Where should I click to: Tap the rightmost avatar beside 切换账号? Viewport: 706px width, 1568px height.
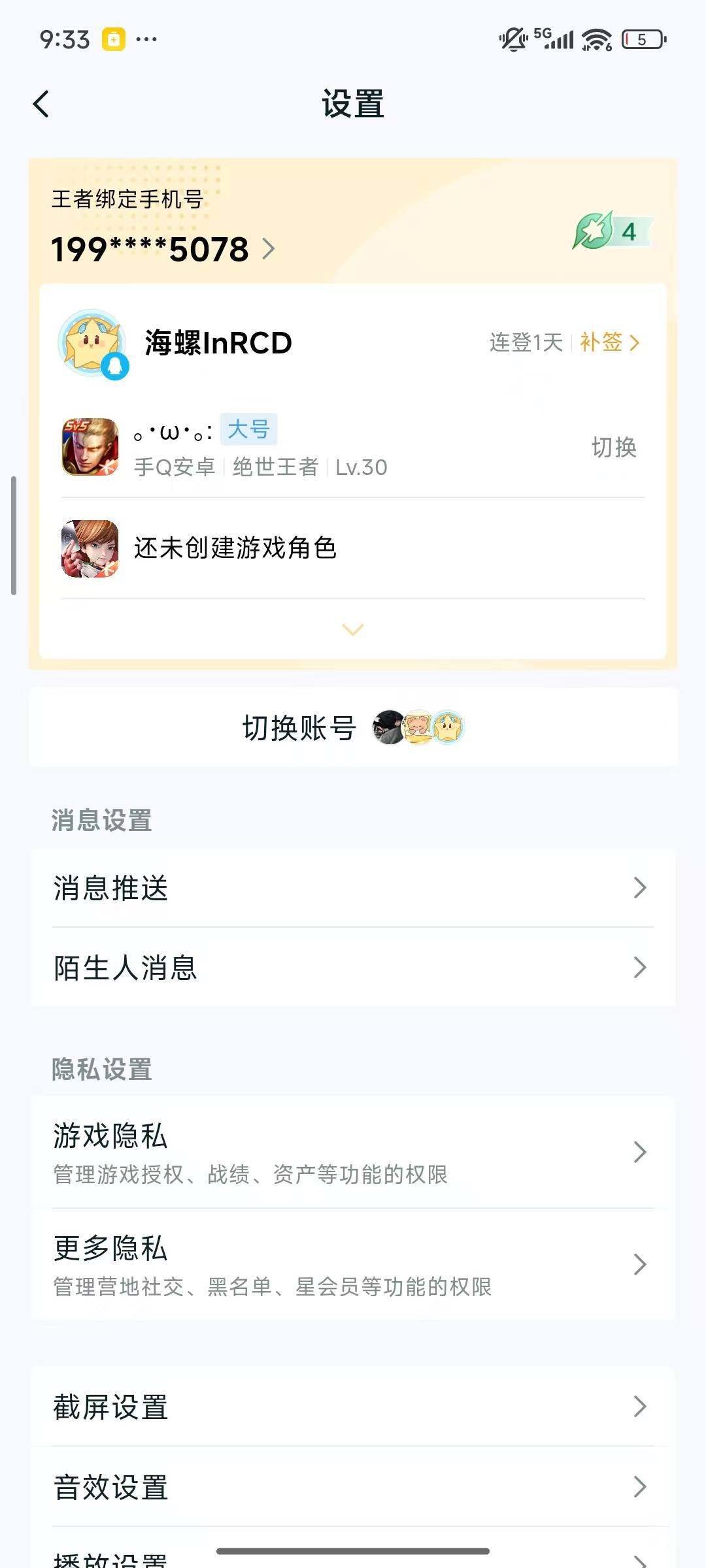tap(451, 727)
